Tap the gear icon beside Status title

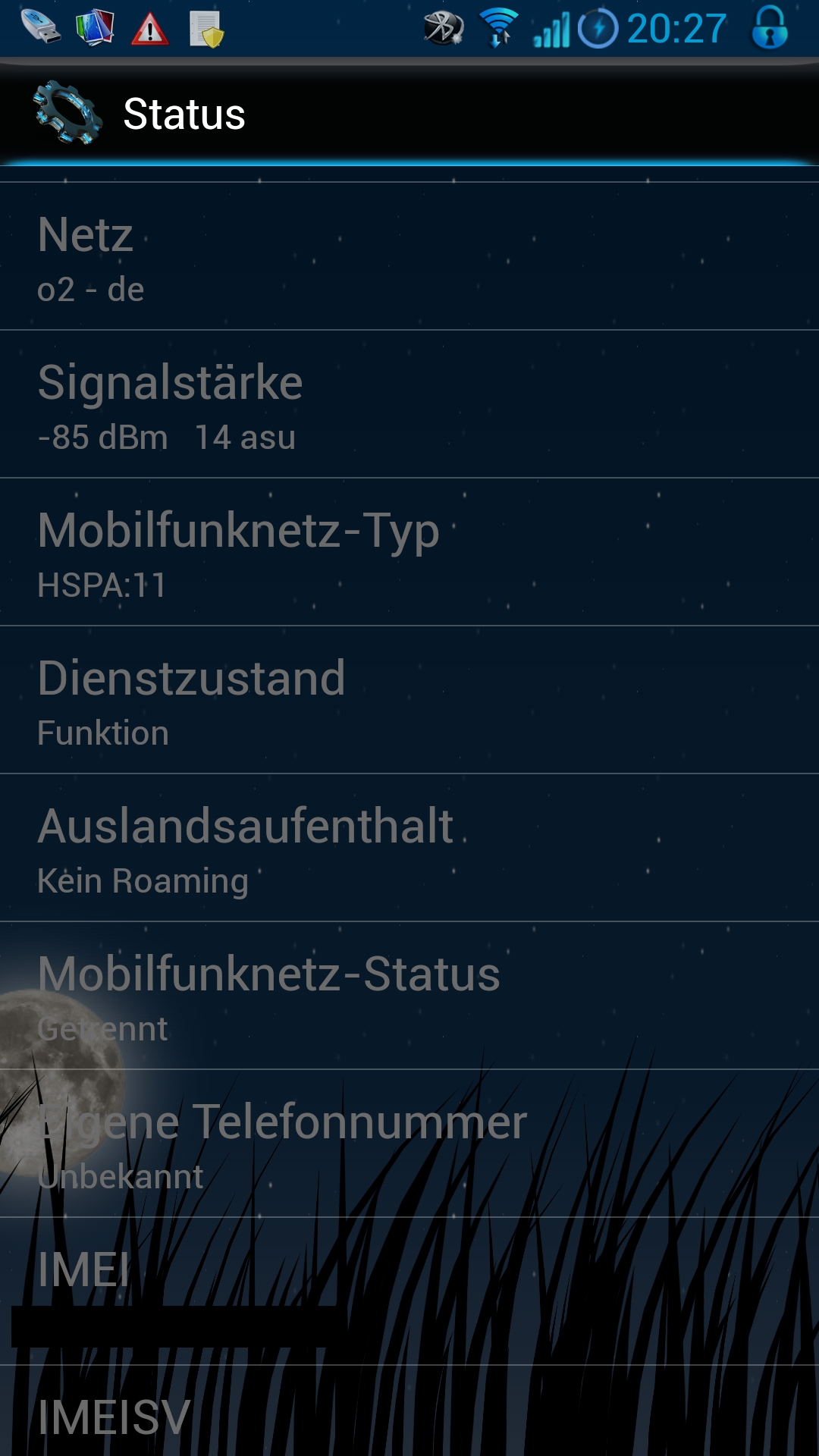coord(67,113)
